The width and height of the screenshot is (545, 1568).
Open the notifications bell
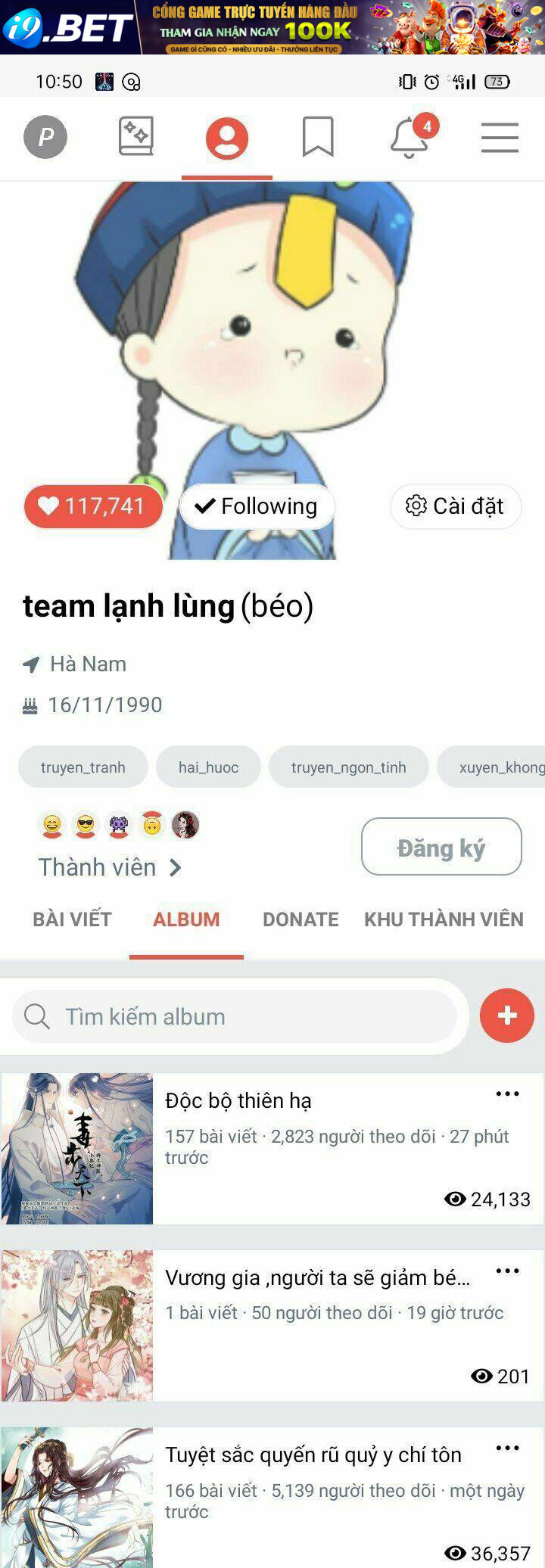pos(410,138)
